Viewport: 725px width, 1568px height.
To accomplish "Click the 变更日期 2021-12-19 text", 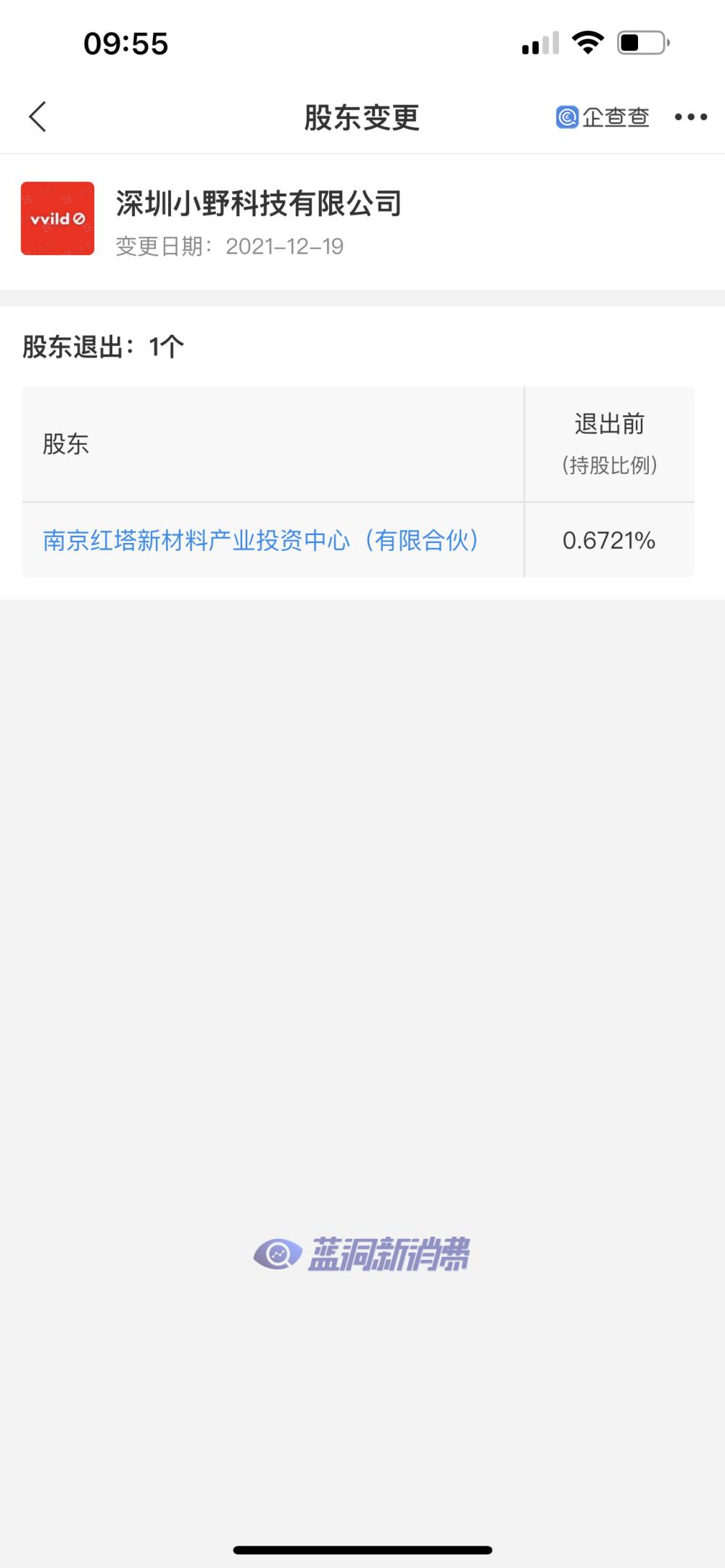I will point(229,247).
